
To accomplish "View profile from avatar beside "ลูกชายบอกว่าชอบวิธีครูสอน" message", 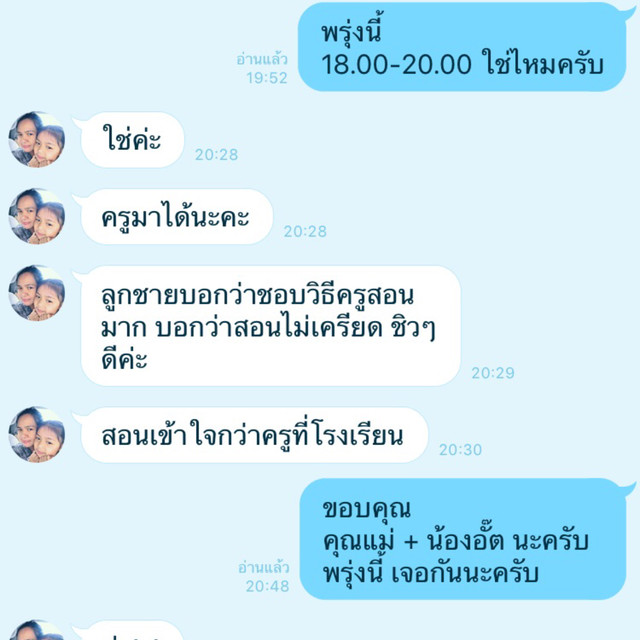I will pyautogui.click(x=37, y=293).
